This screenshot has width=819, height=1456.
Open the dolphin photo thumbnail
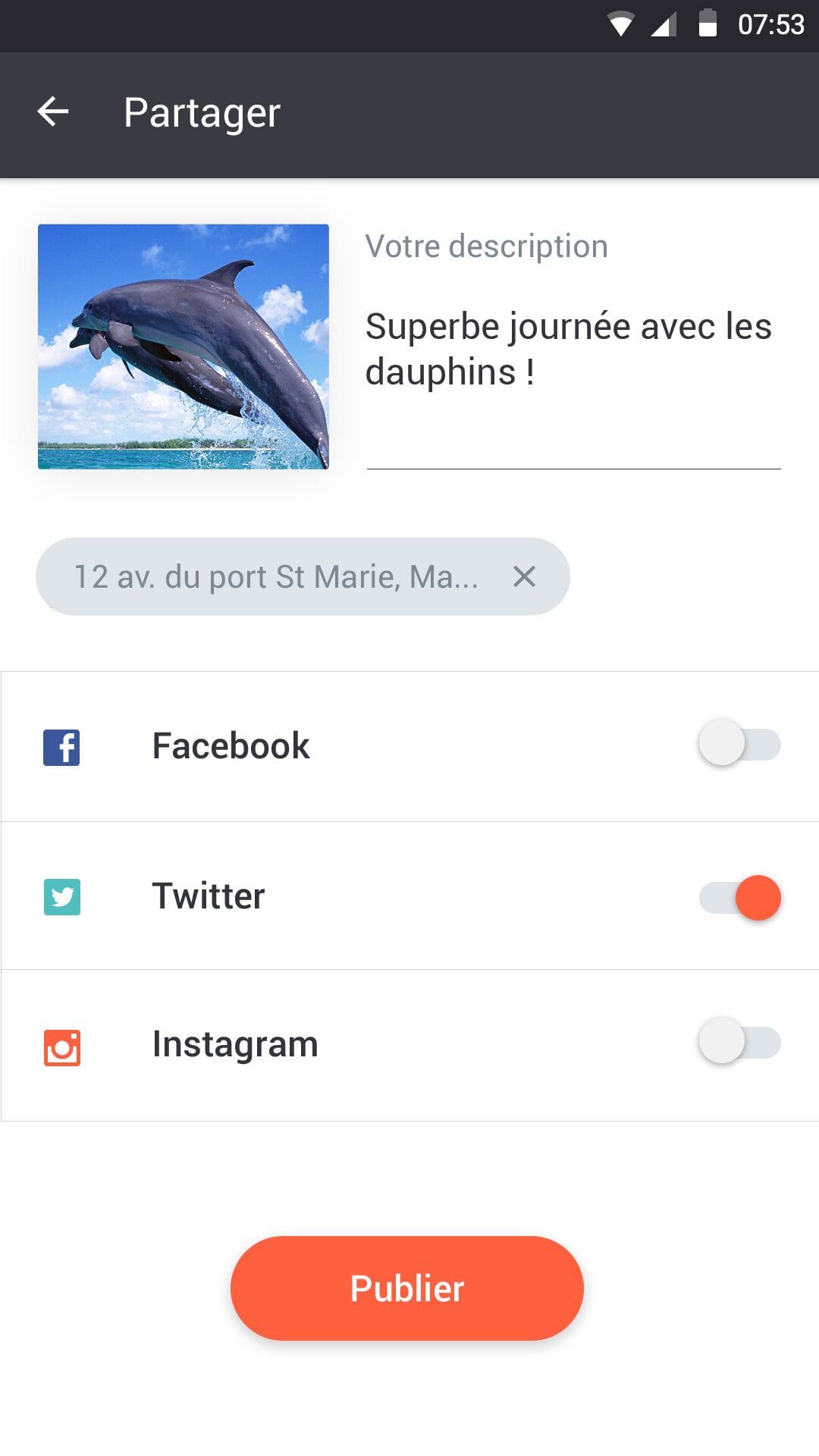tap(184, 347)
